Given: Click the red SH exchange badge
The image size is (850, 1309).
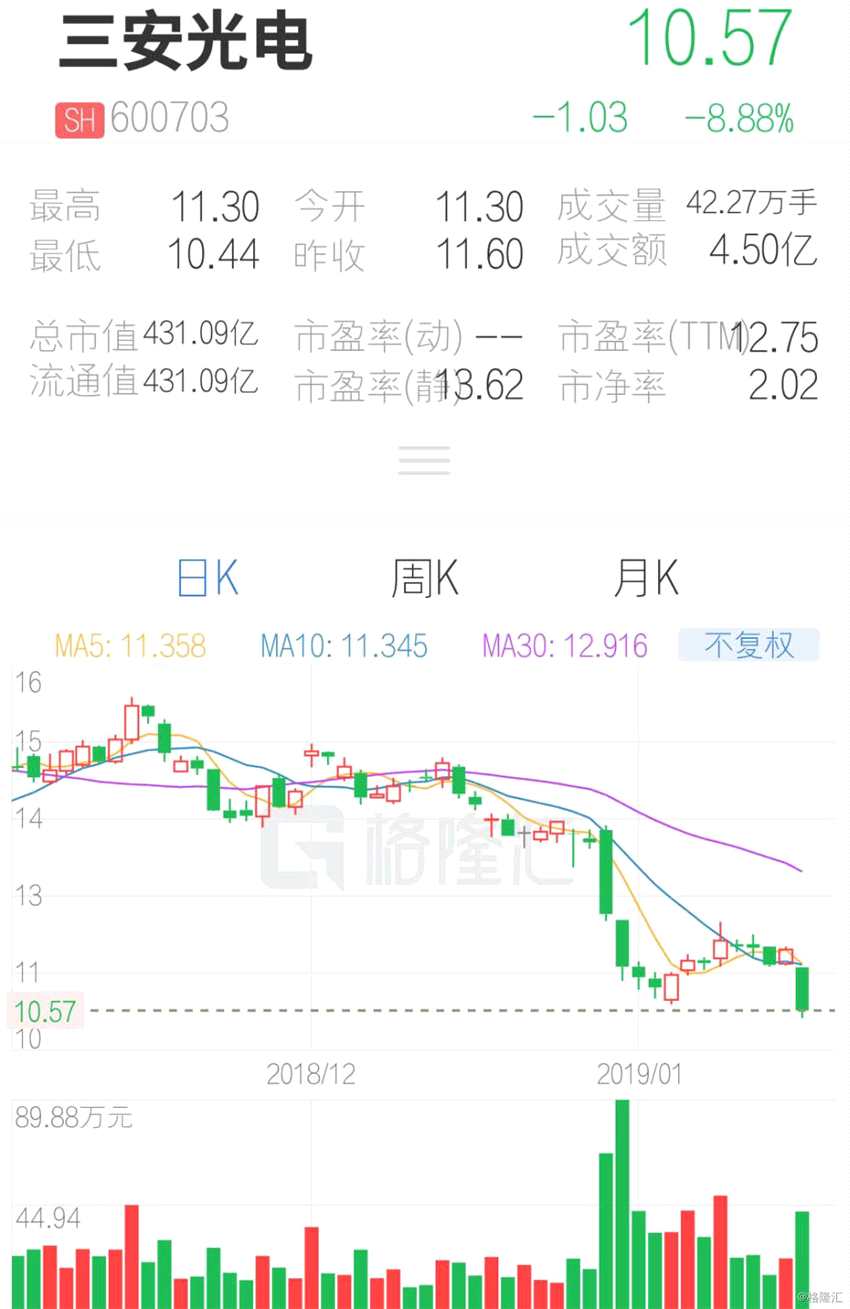Looking at the screenshot, I should 78,118.
